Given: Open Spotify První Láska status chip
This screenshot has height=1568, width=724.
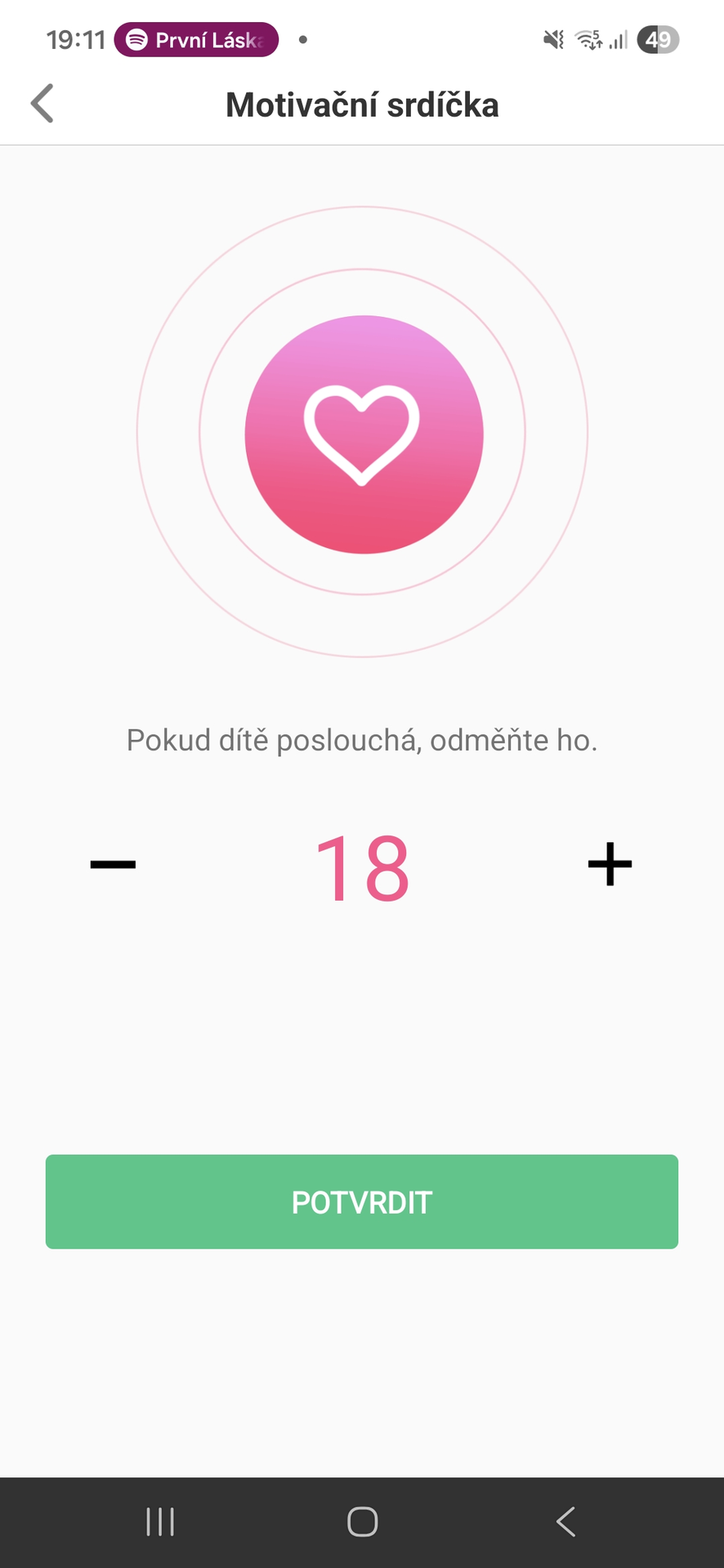Looking at the screenshot, I should pyautogui.click(x=196, y=39).
